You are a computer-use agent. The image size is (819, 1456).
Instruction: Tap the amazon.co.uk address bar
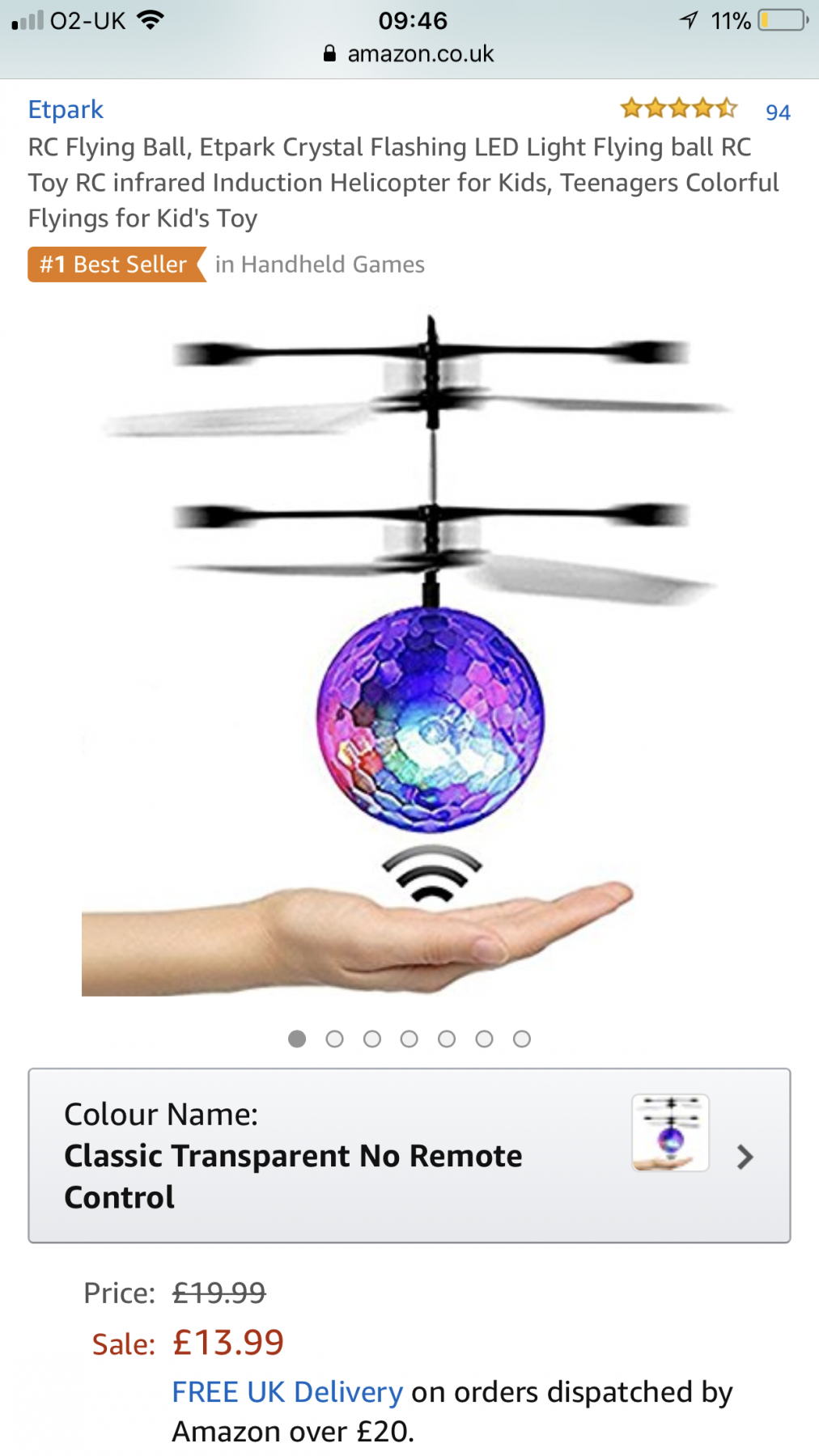(x=409, y=54)
